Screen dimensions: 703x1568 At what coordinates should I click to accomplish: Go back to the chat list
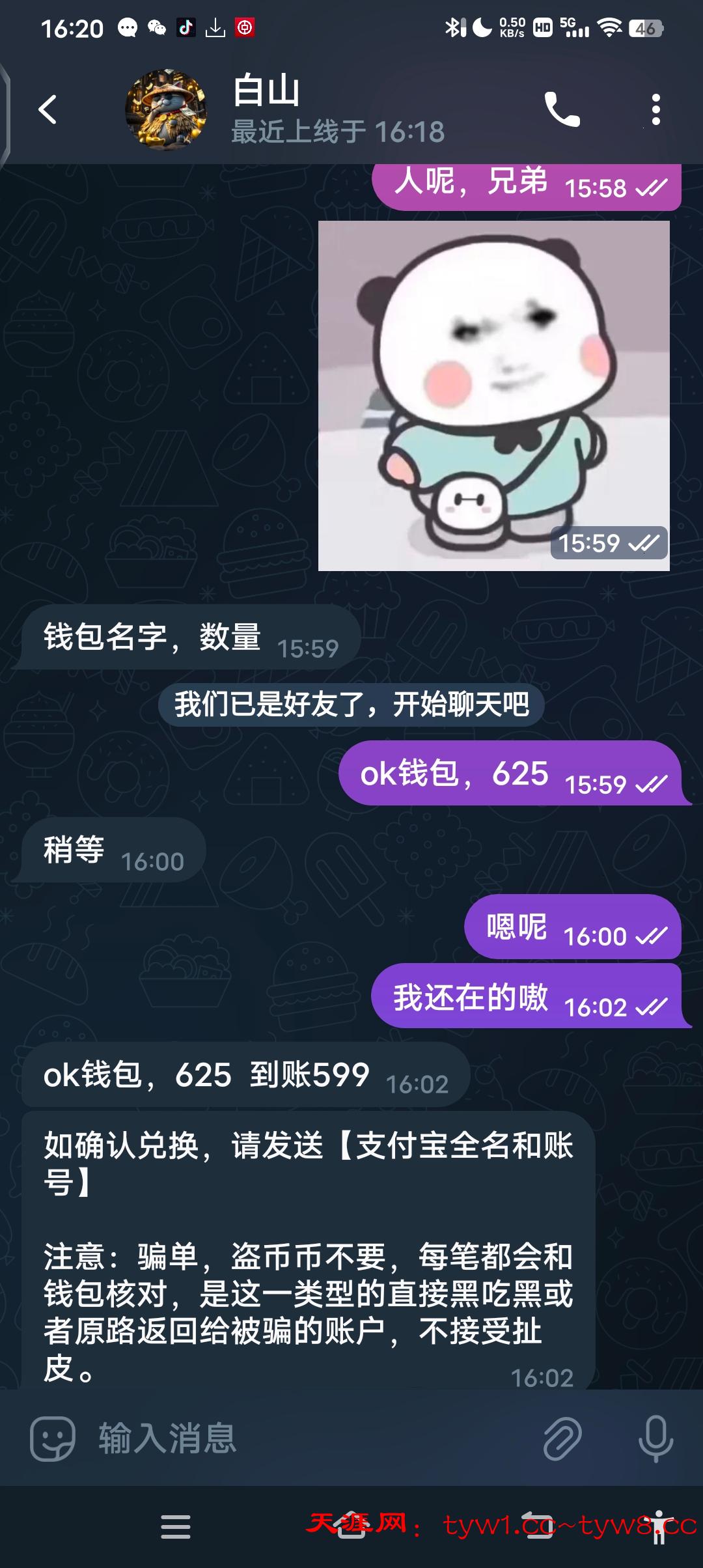click(x=48, y=109)
